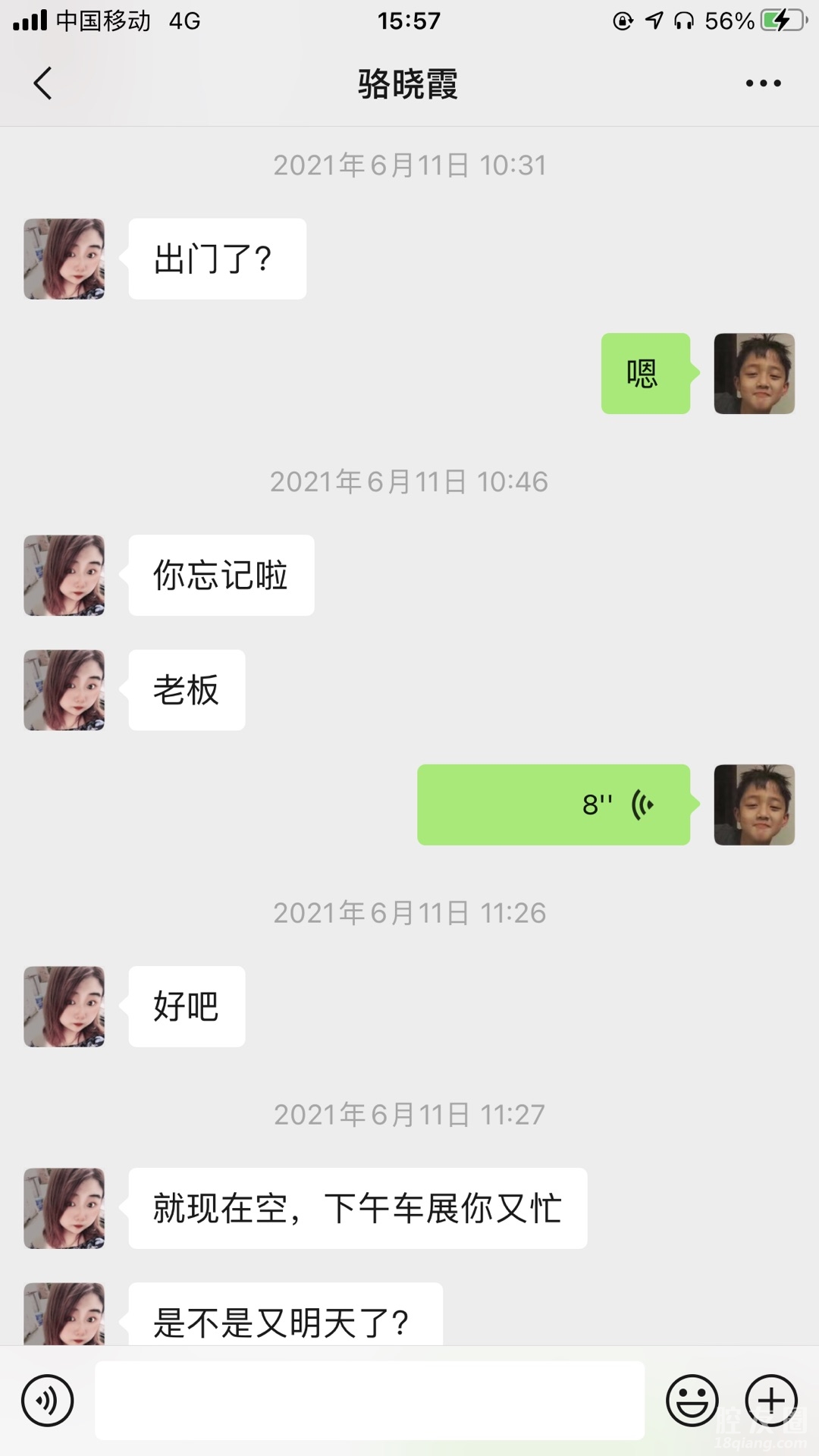
Task: Open my avatar beside "嗯" reply
Action: pos(754,374)
